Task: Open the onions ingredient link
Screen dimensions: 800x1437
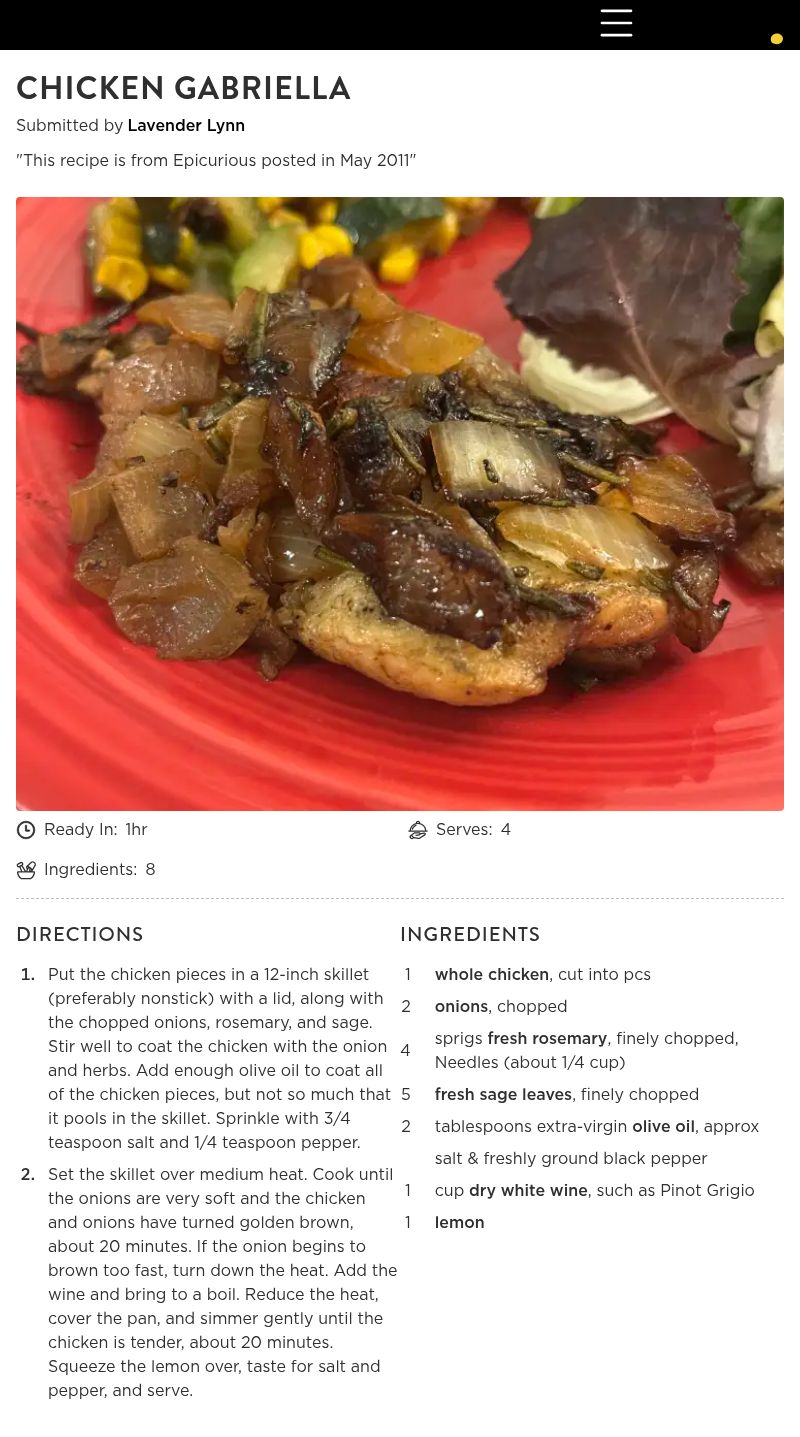Action: [x=461, y=1006]
